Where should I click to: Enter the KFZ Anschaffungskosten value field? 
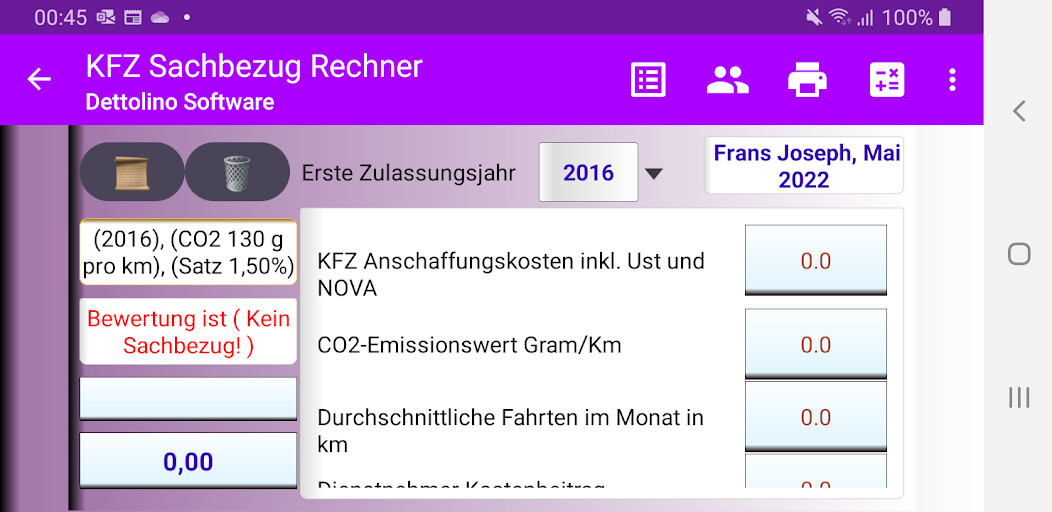(x=815, y=260)
